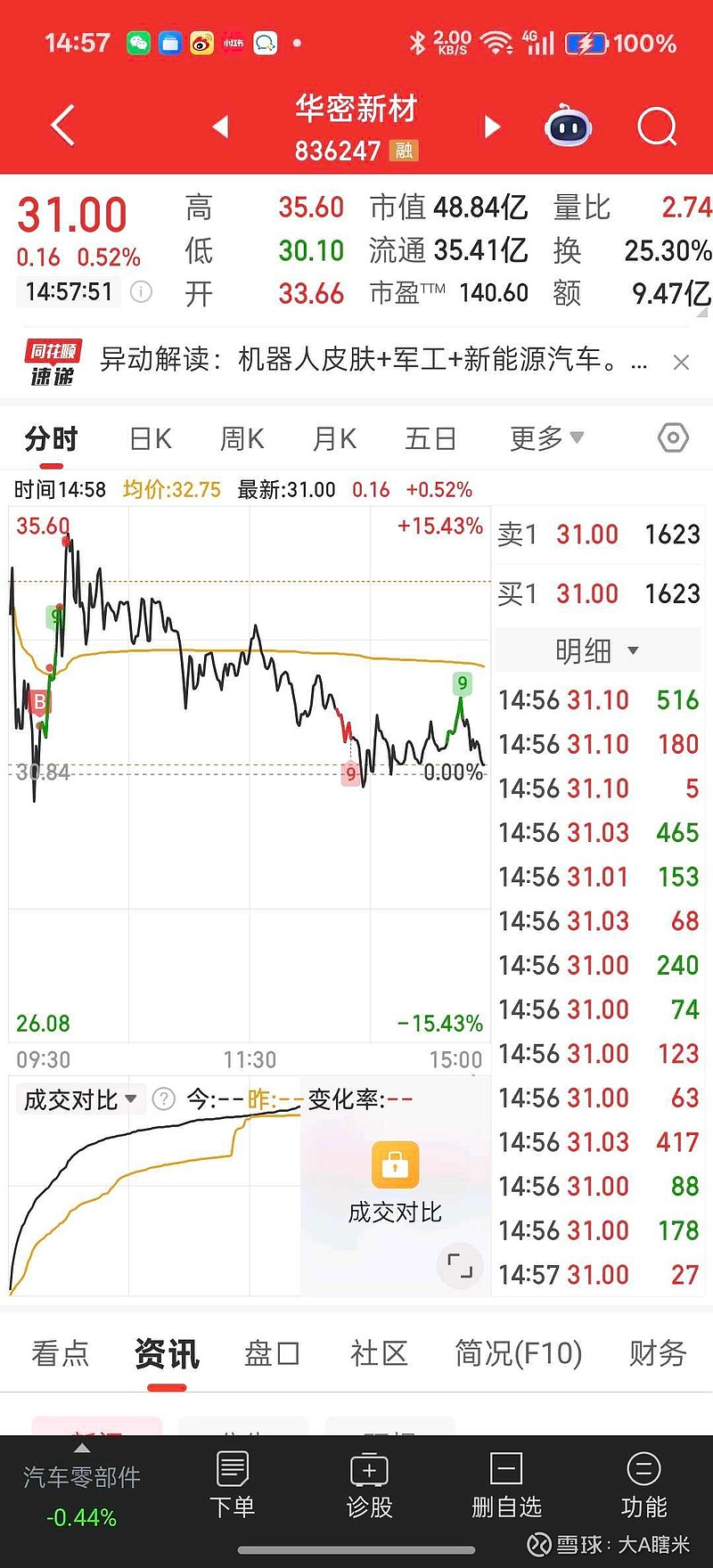Switch to the 月K chart tab

(x=335, y=438)
